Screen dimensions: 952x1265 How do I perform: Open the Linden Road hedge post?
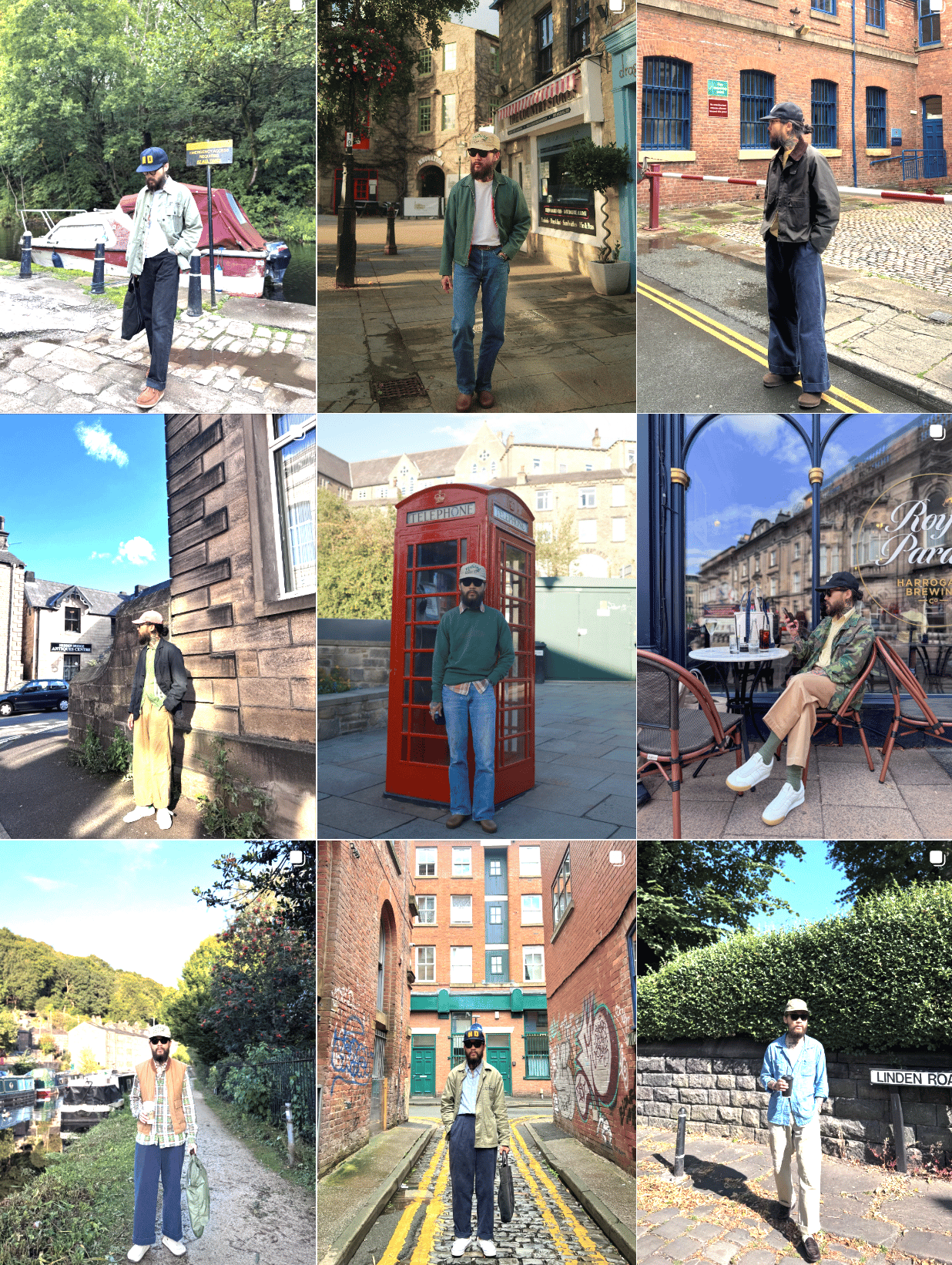[x=794, y=1052]
